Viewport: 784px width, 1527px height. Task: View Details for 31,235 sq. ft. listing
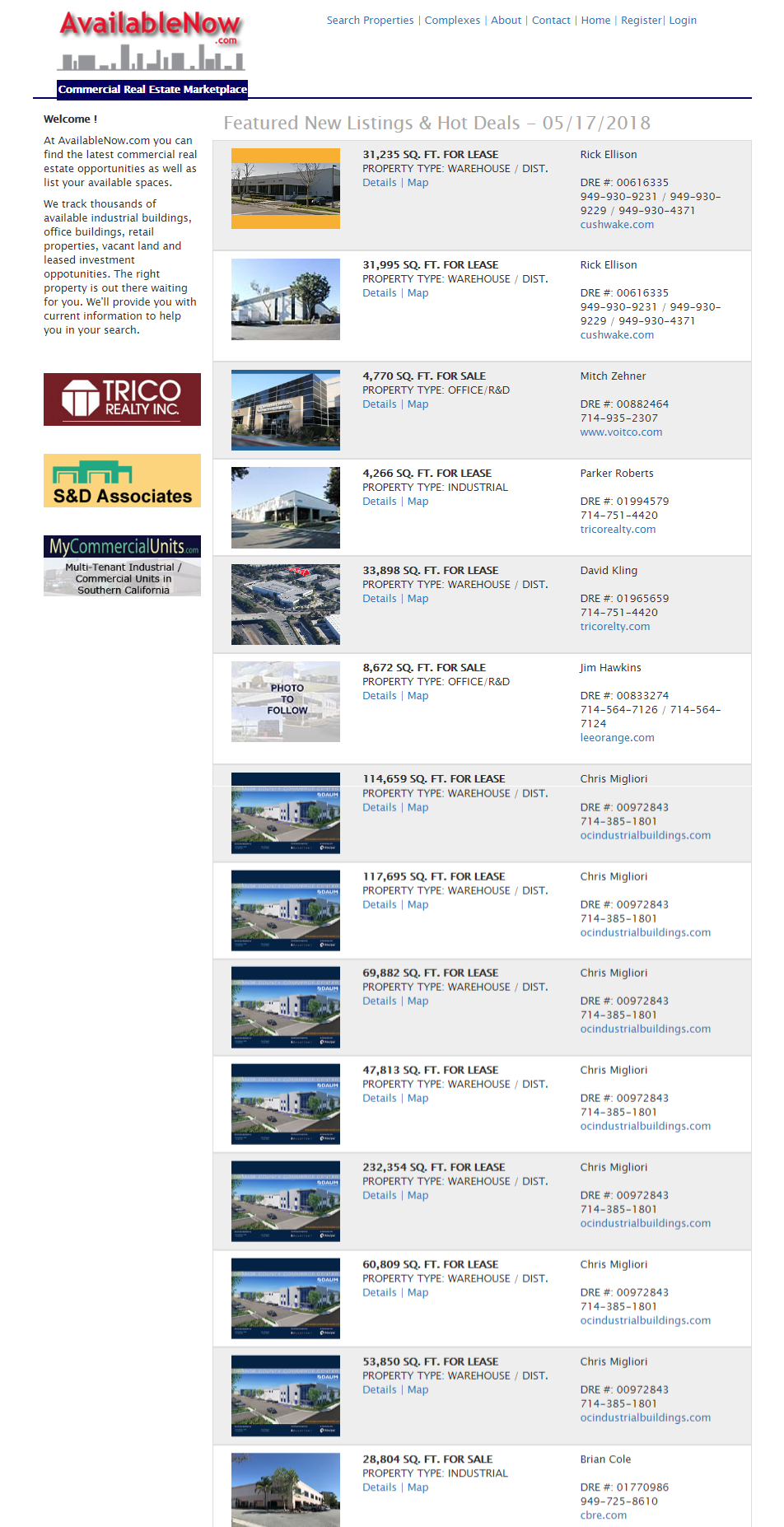(x=380, y=183)
